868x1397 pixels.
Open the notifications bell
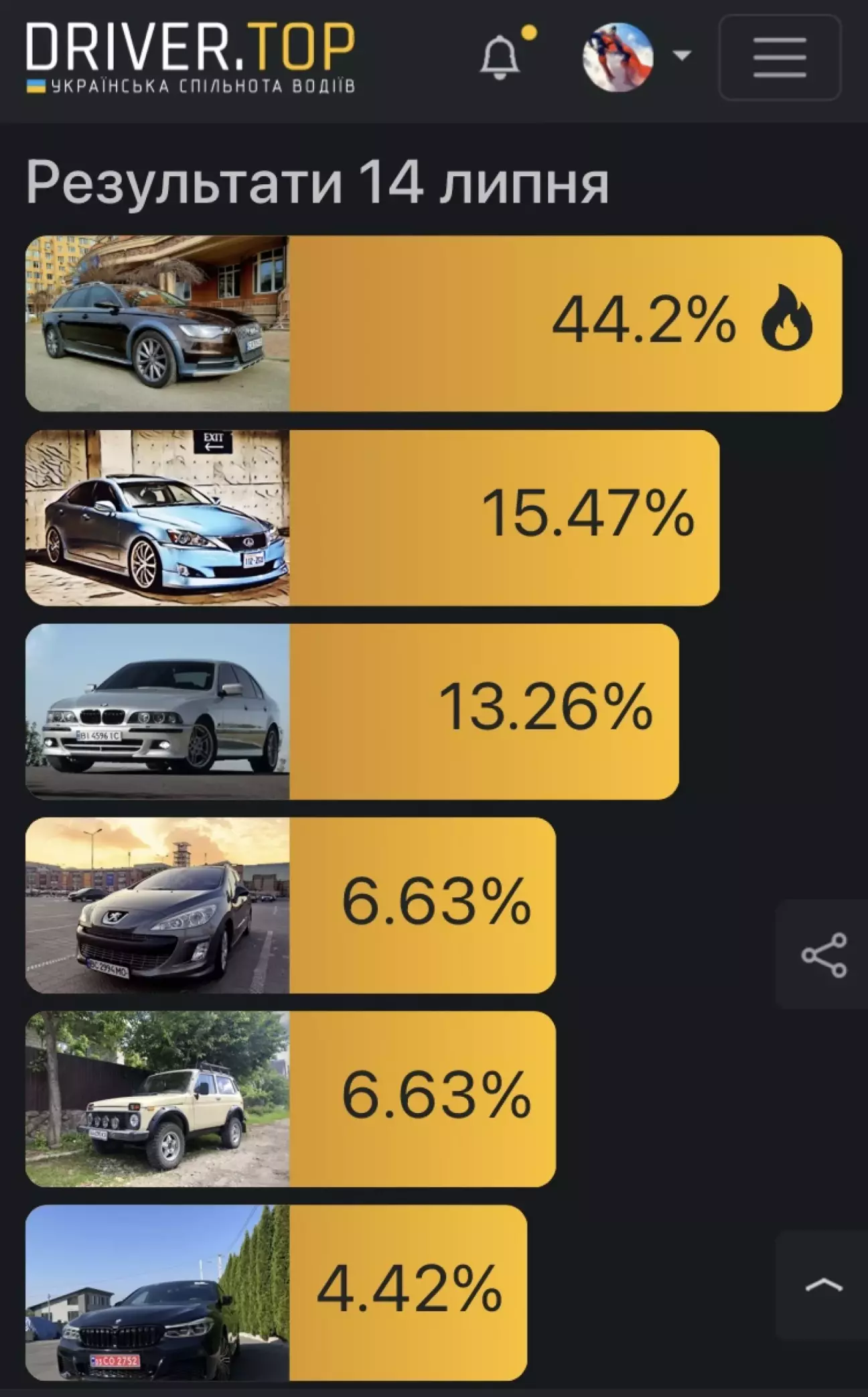(x=500, y=57)
